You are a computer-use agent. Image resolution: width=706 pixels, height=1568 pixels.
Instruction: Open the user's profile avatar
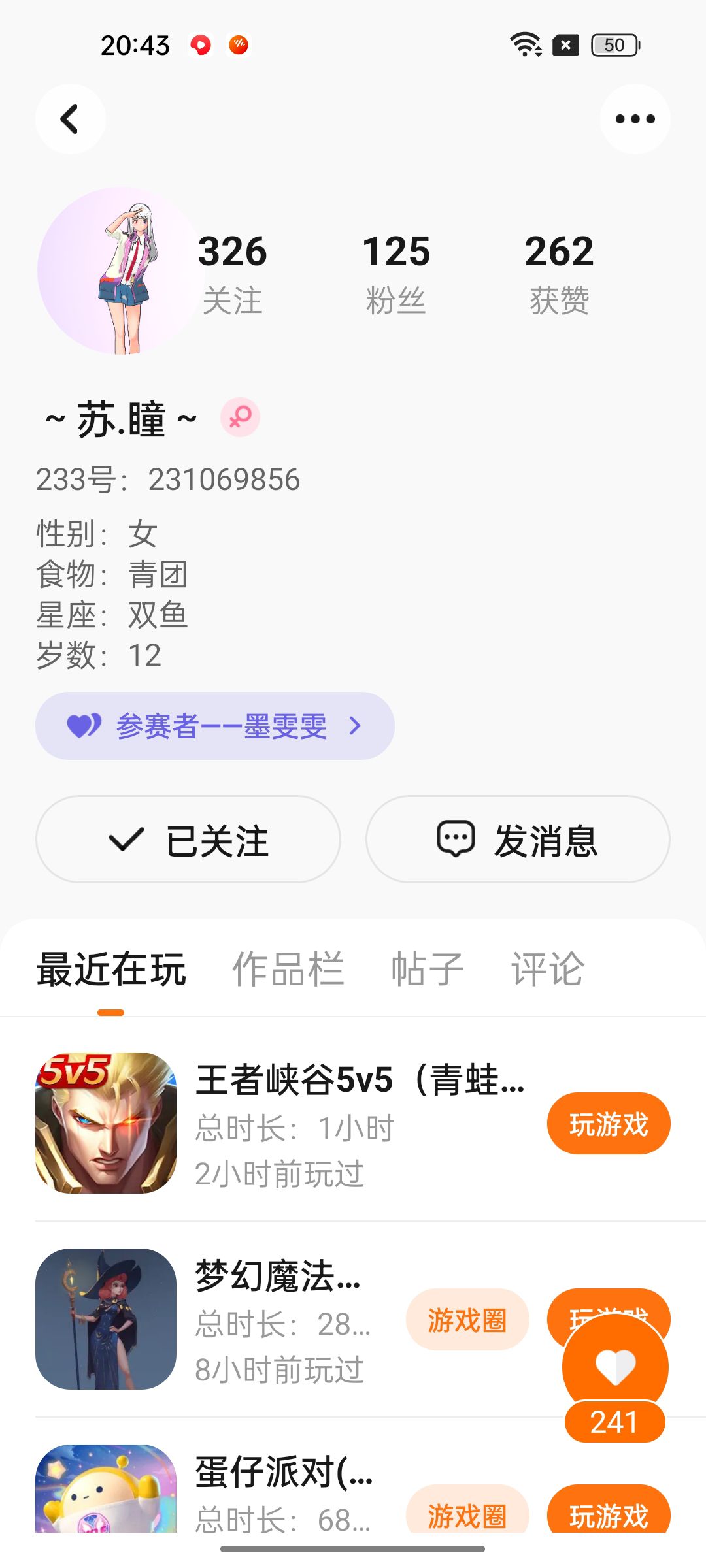[121, 271]
